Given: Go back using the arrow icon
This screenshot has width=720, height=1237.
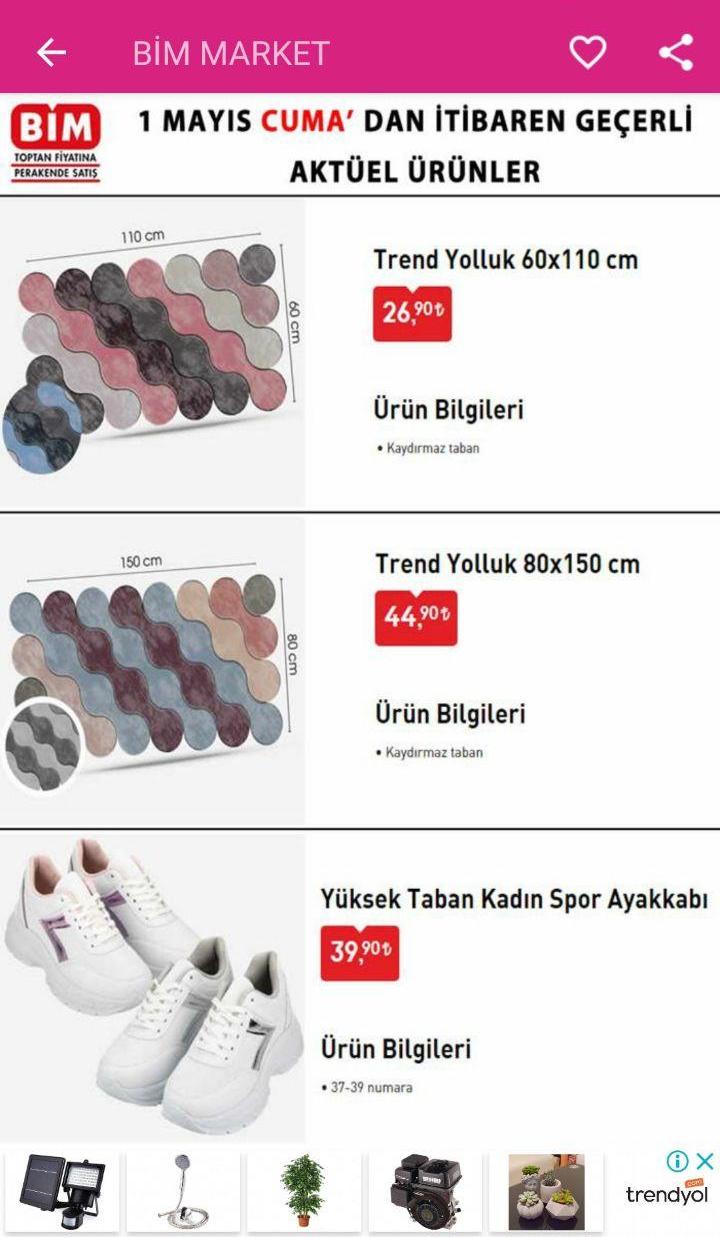Looking at the screenshot, I should coord(51,53).
